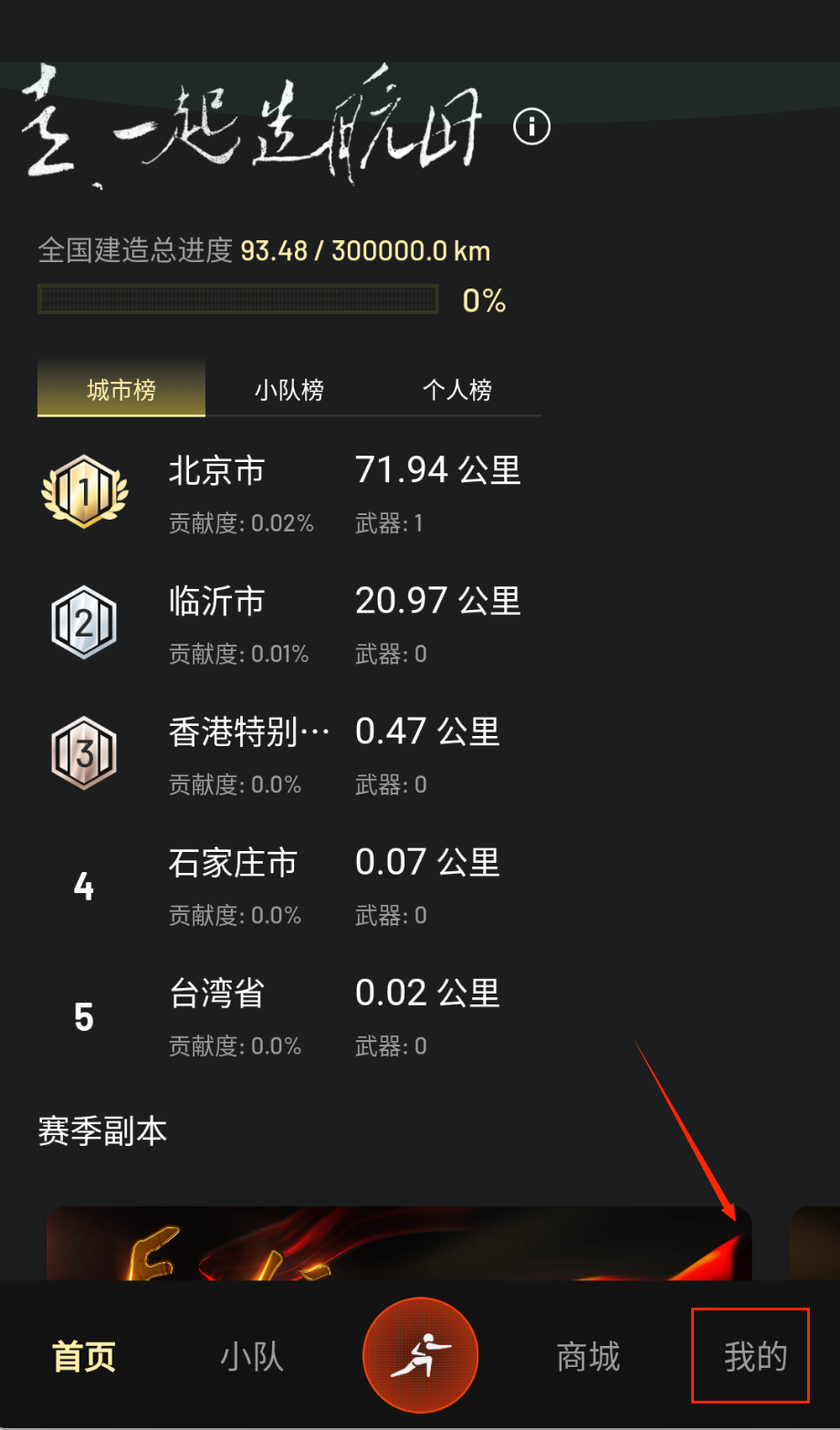Screen dimensions: 840x1430
Task: Open the 商城 bottom tab
Action: [589, 1357]
